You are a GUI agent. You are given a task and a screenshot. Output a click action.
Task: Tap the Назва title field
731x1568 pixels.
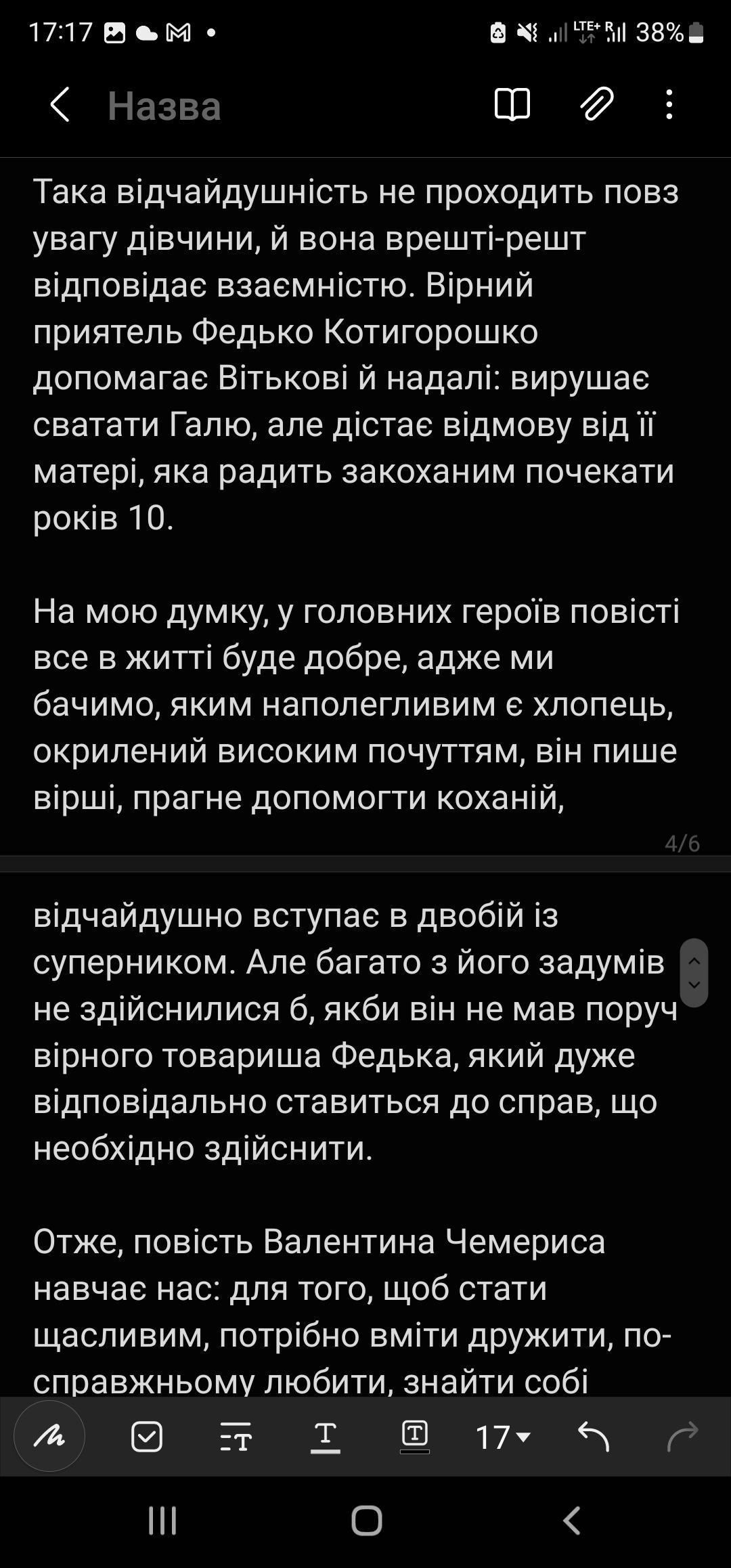[x=164, y=106]
